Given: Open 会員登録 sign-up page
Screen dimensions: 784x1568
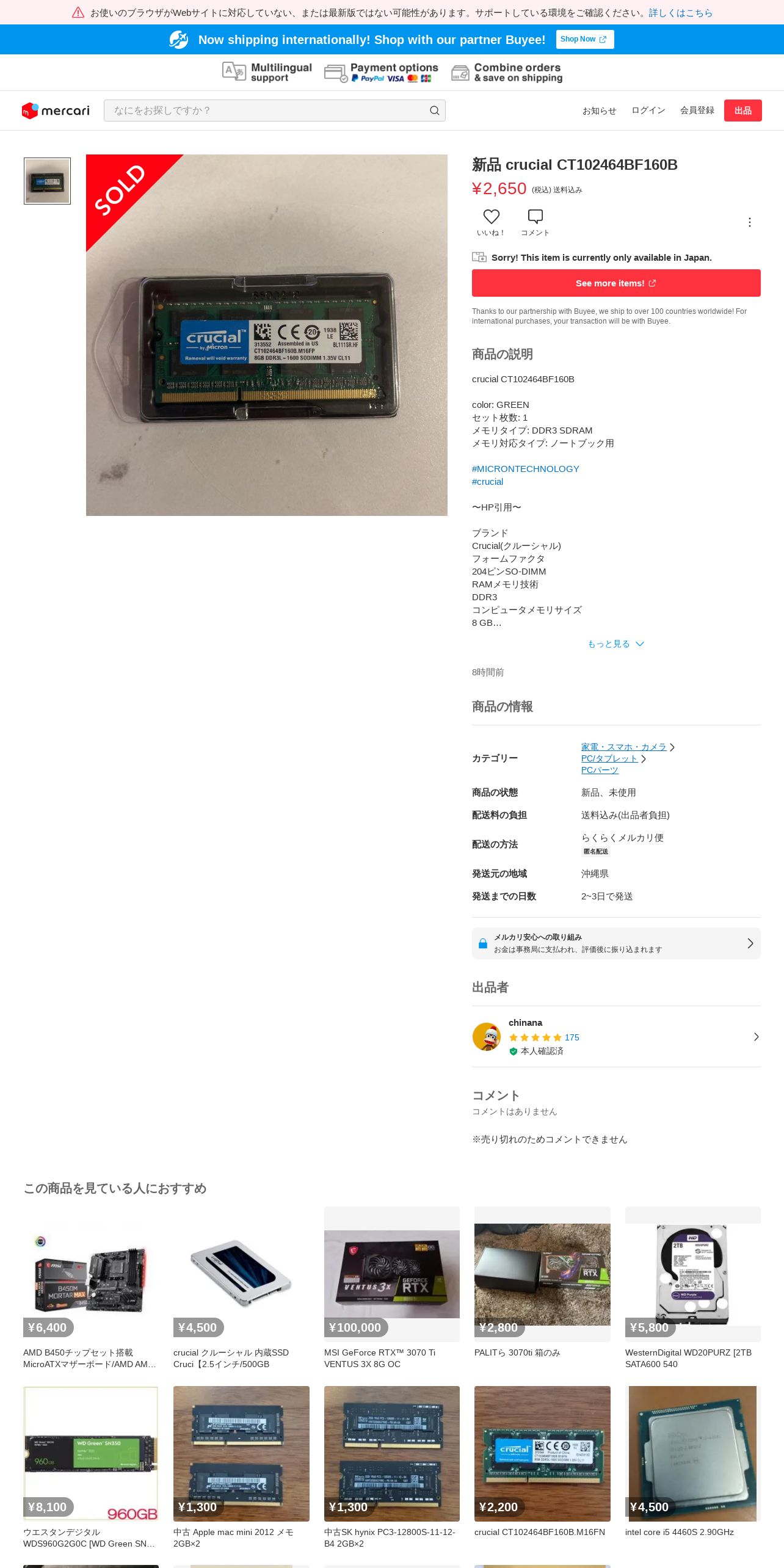Looking at the screenshot, I should point(697,111).
